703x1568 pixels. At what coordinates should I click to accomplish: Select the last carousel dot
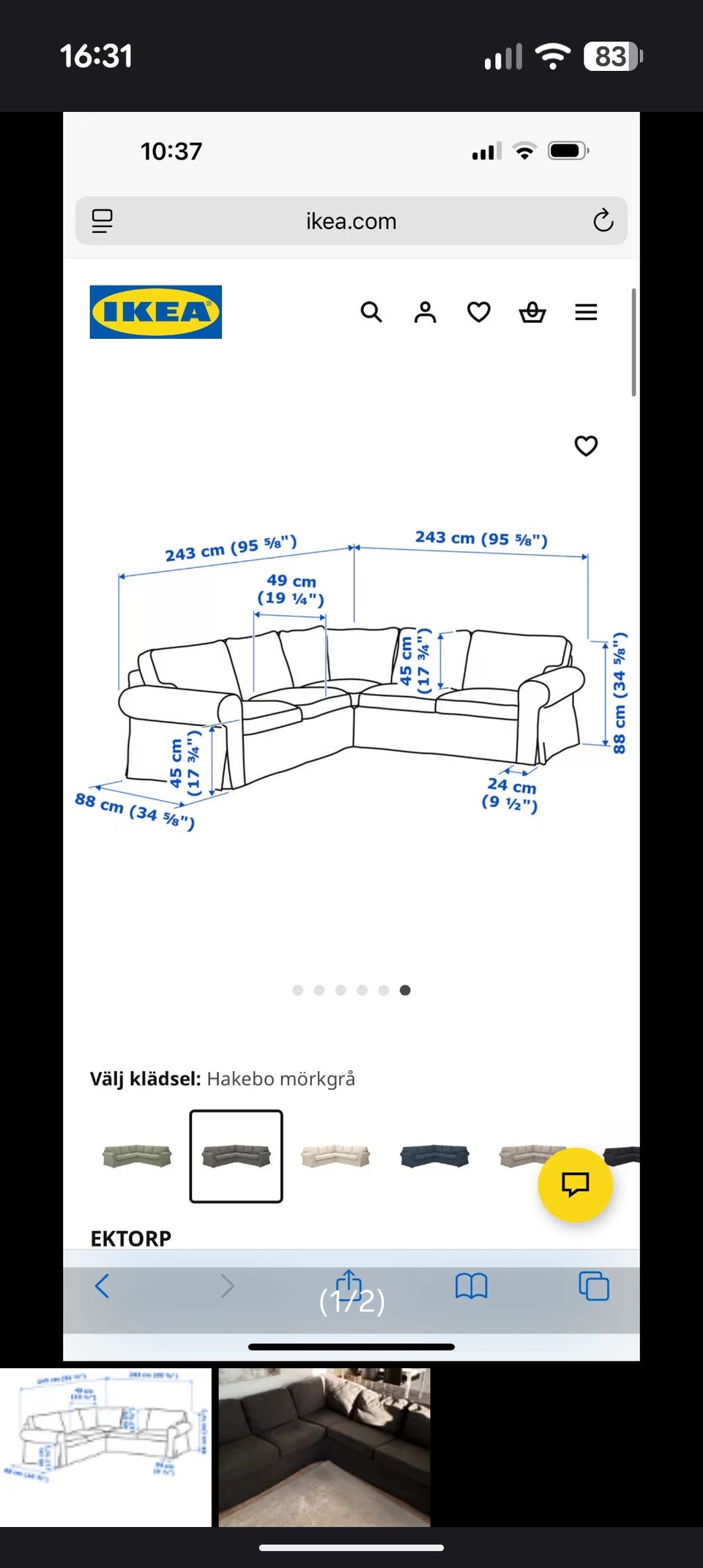pos(405,990)
